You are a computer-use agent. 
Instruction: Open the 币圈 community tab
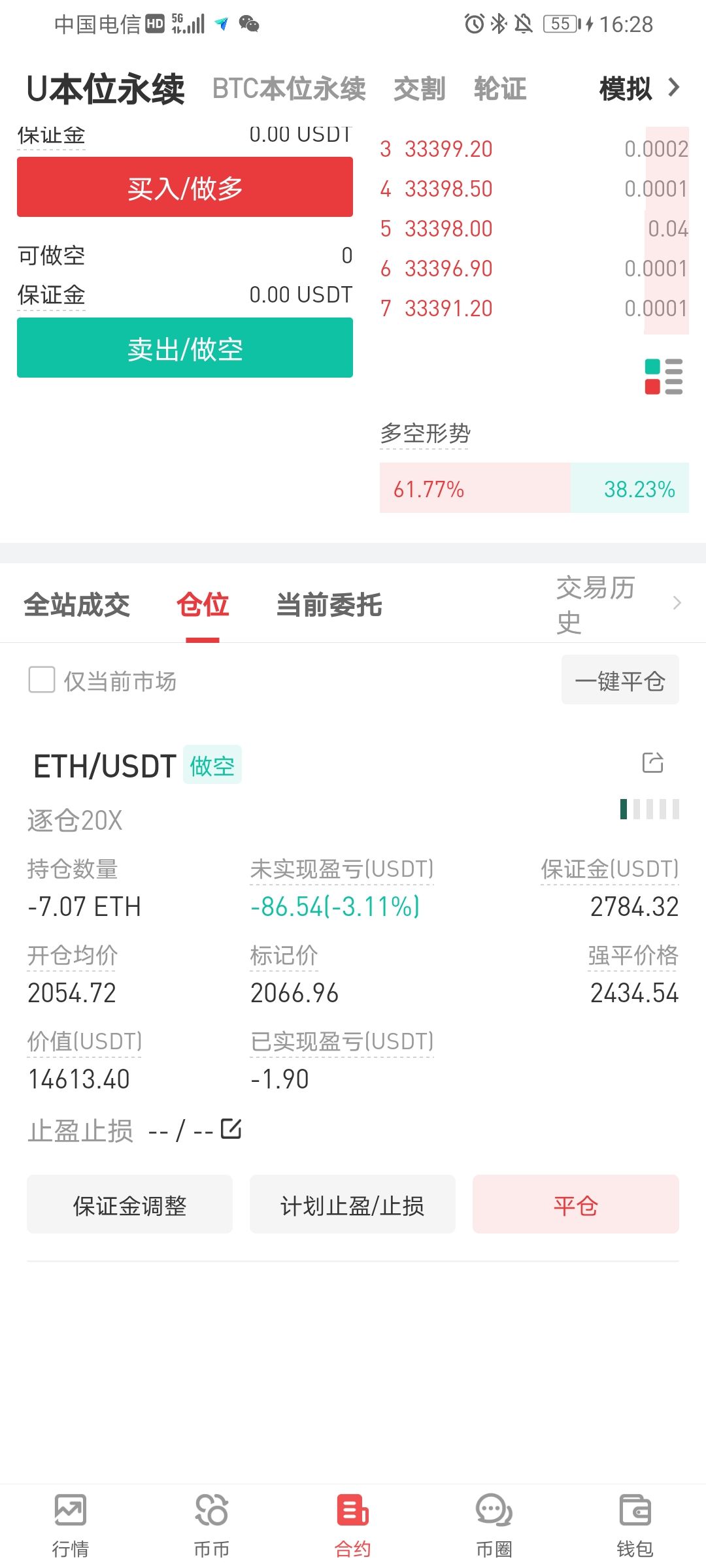[x=494, y=1525]
